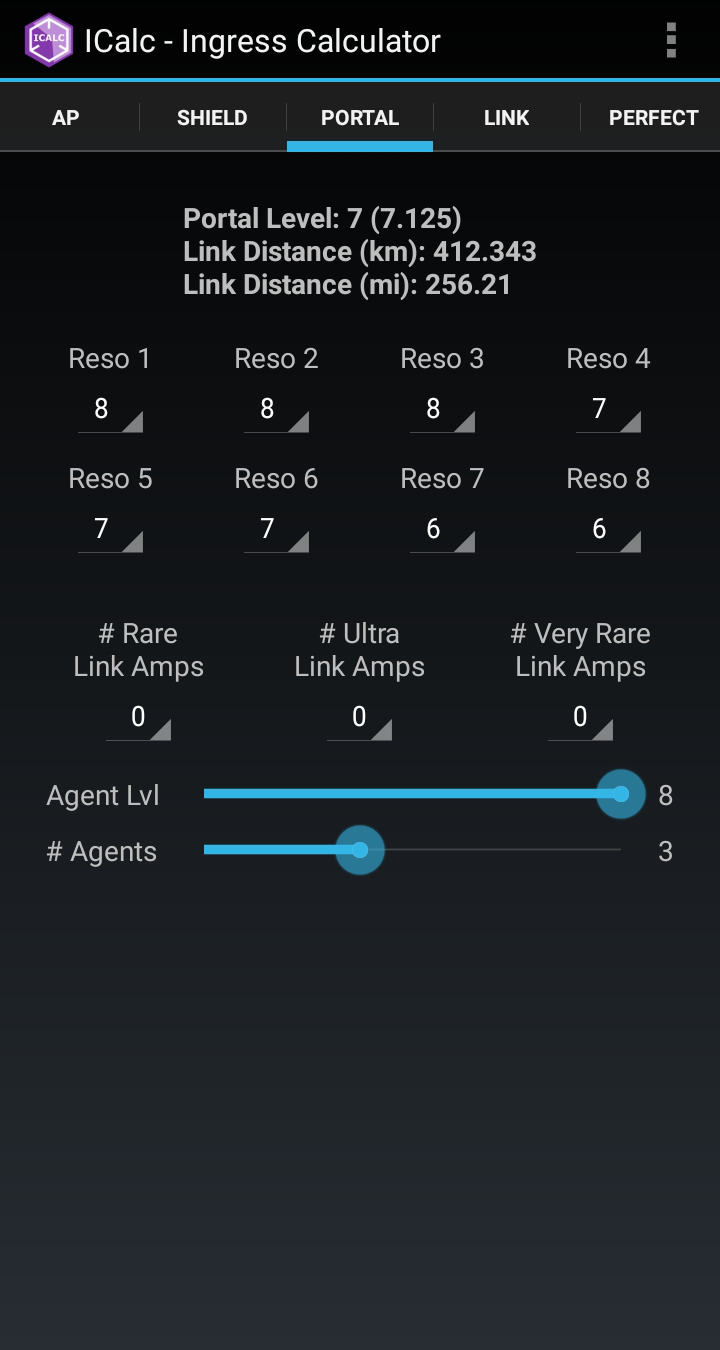Open the Reso 4 level dropdown
This screenshot has width=720, height=1350.
pos(608,410)
